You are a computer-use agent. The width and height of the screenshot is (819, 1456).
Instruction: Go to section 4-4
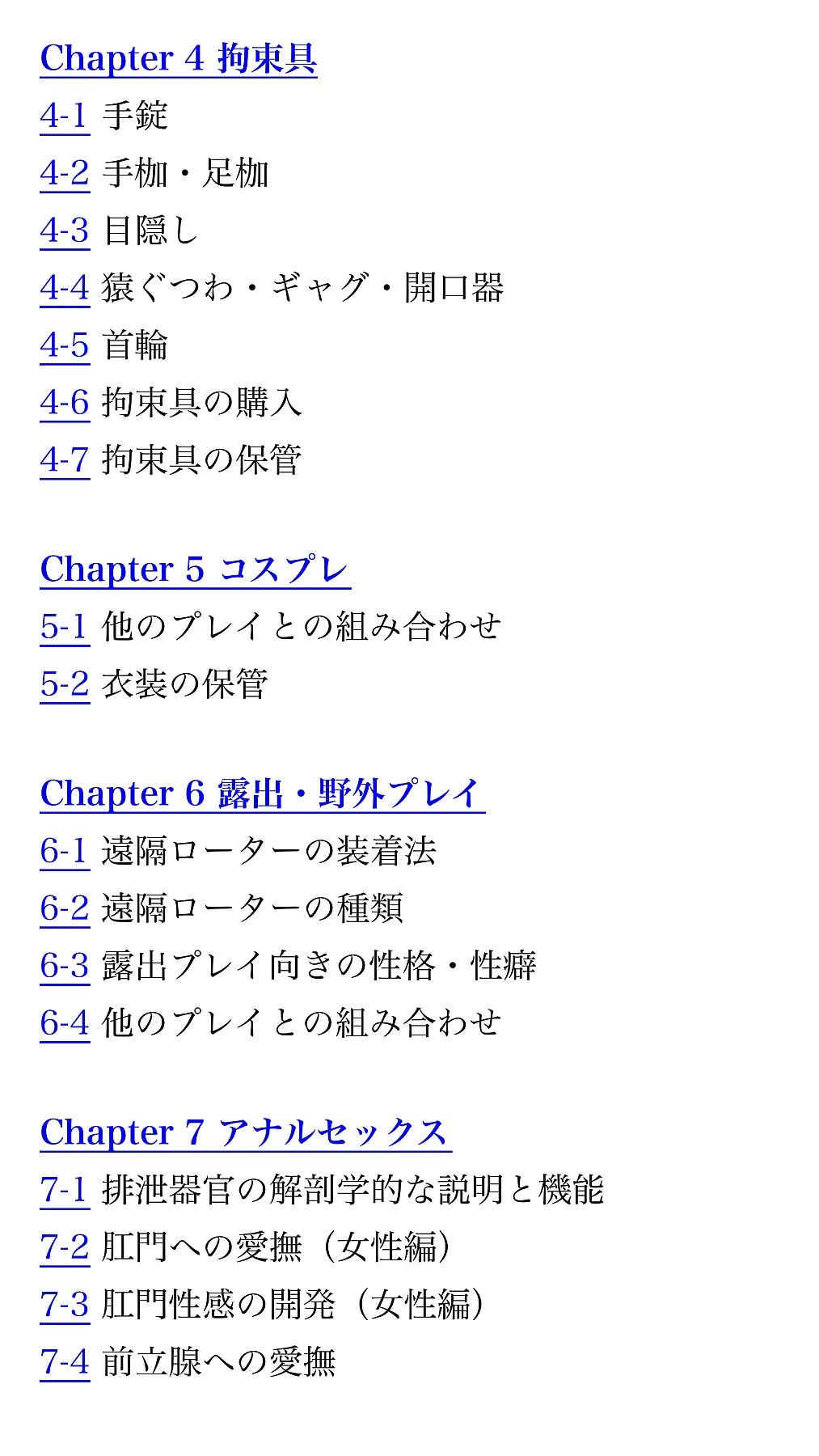pyautogui.click(x=65, y=288)
